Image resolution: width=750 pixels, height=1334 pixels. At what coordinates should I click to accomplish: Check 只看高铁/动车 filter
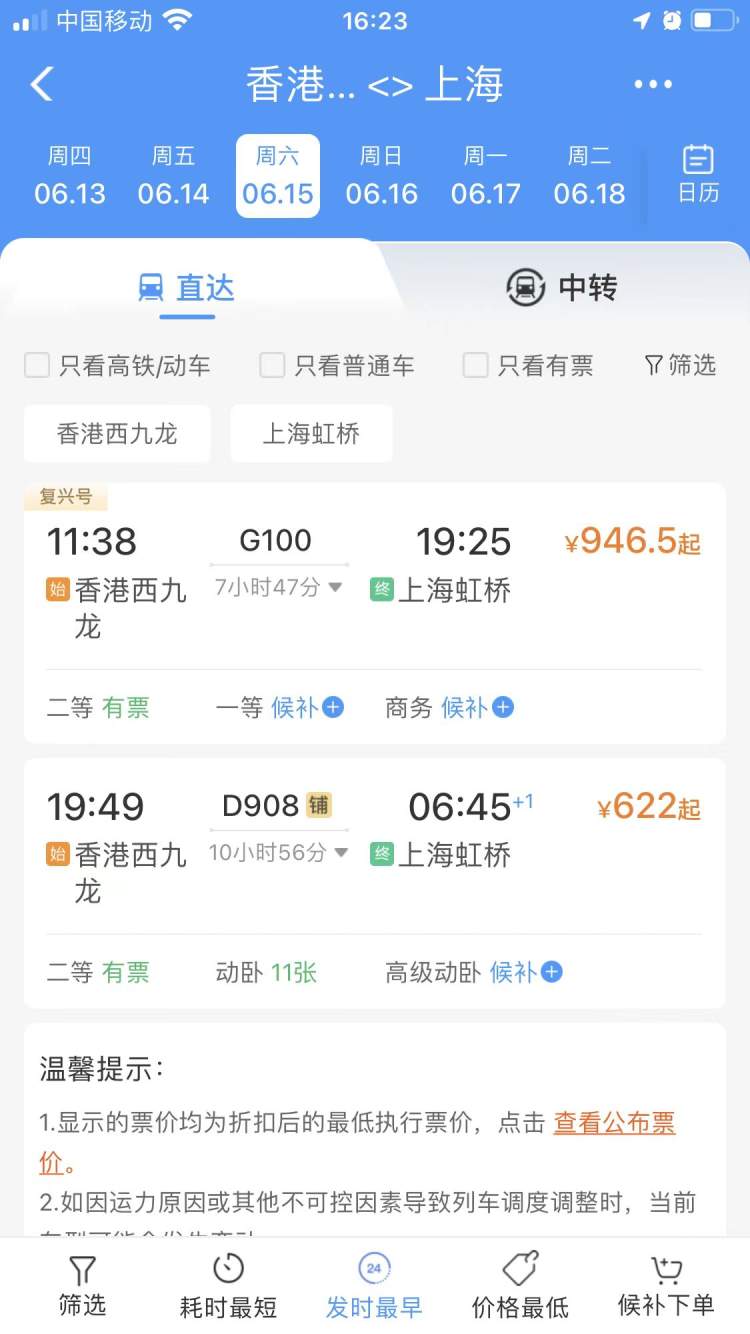click(x=37, y=366)
